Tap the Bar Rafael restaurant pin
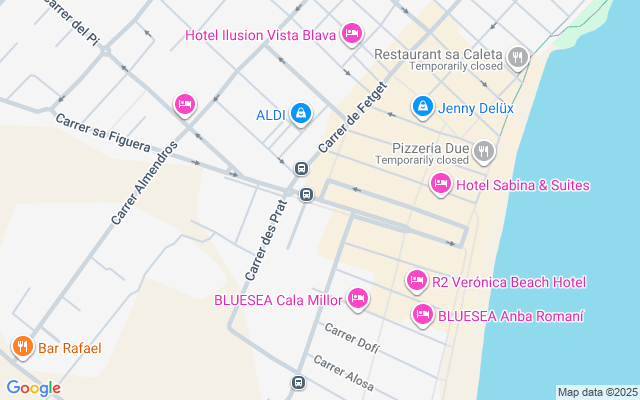The image size is (640, 400). point(23,347)
